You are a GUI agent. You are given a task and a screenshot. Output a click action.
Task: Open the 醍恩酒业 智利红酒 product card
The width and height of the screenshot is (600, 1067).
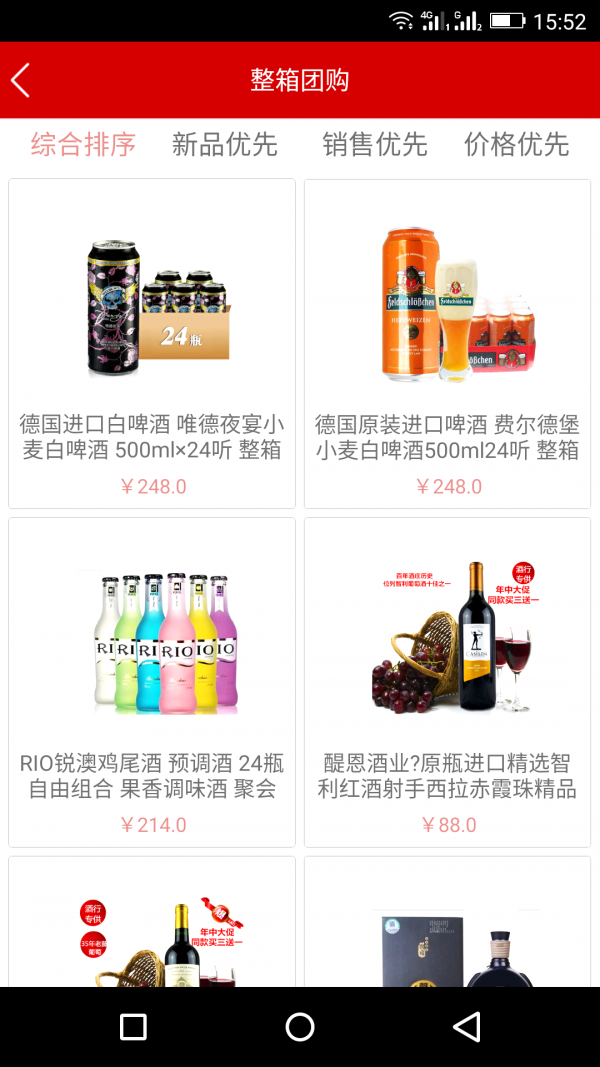447,682
